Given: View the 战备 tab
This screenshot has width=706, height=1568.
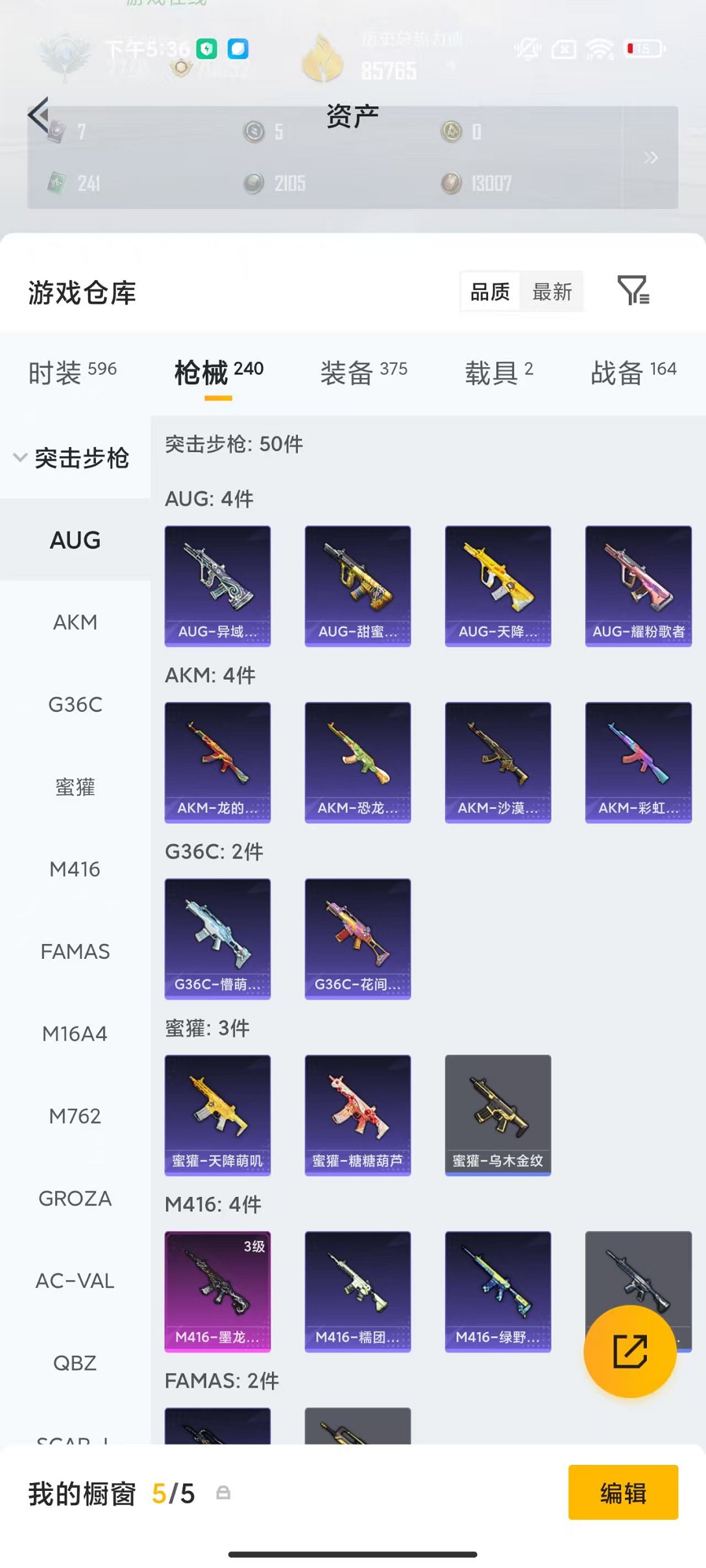Looking at the screenshot, I should [x=633, y=372].
